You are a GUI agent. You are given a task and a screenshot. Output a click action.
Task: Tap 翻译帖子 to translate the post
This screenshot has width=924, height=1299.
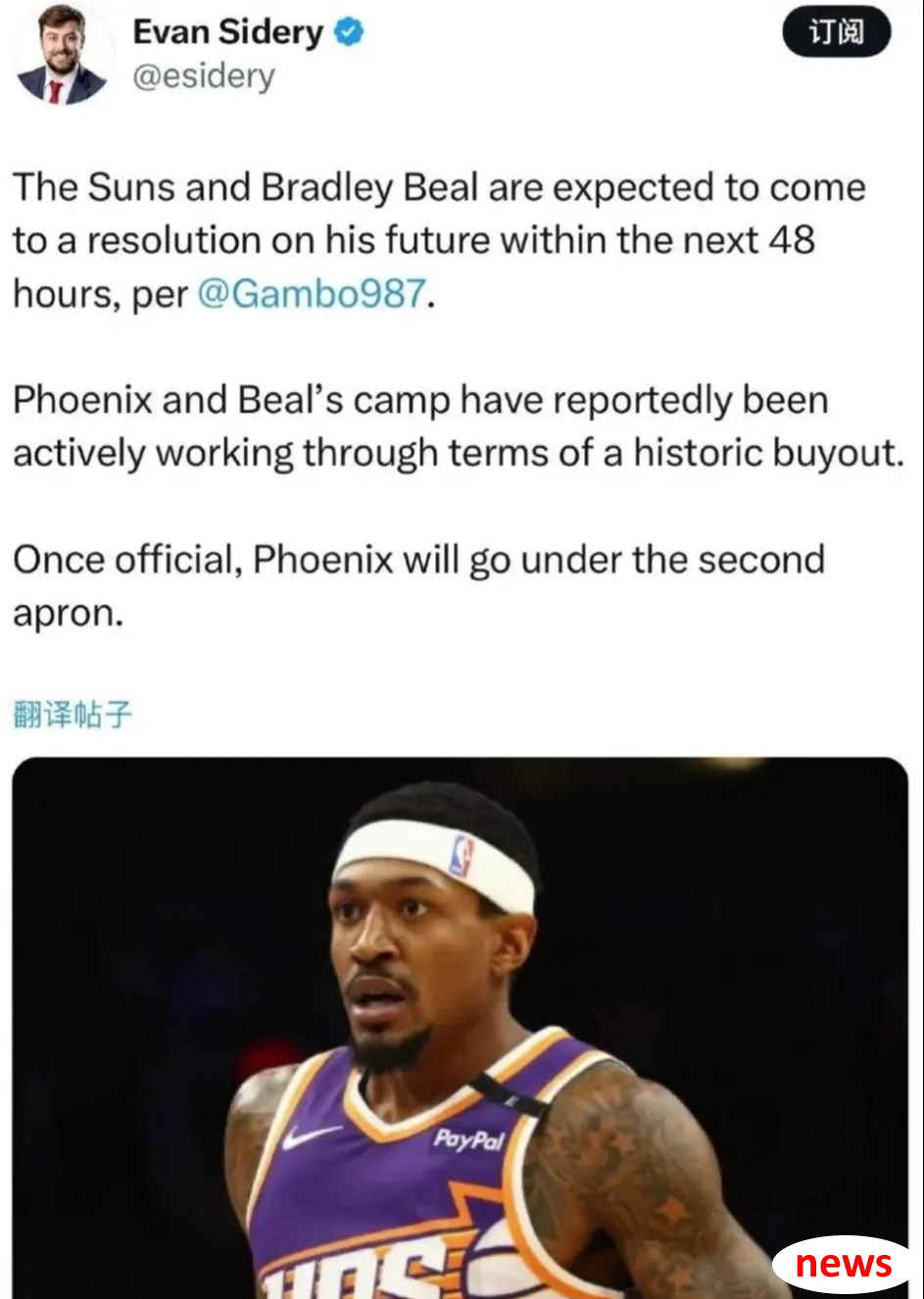click(72, 715)
